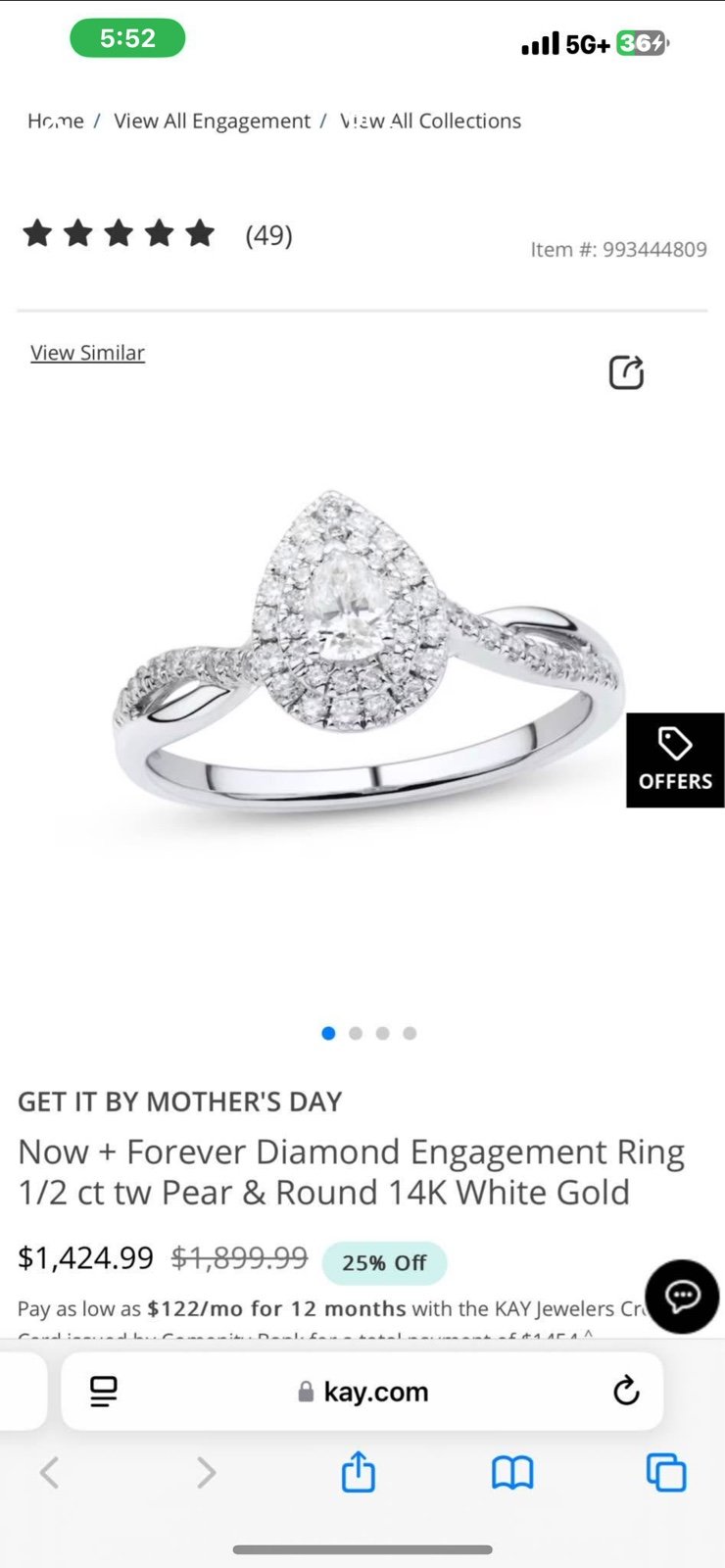Open the ring product image
This screenshot has height=1568, width=725.
pos(368,652)
